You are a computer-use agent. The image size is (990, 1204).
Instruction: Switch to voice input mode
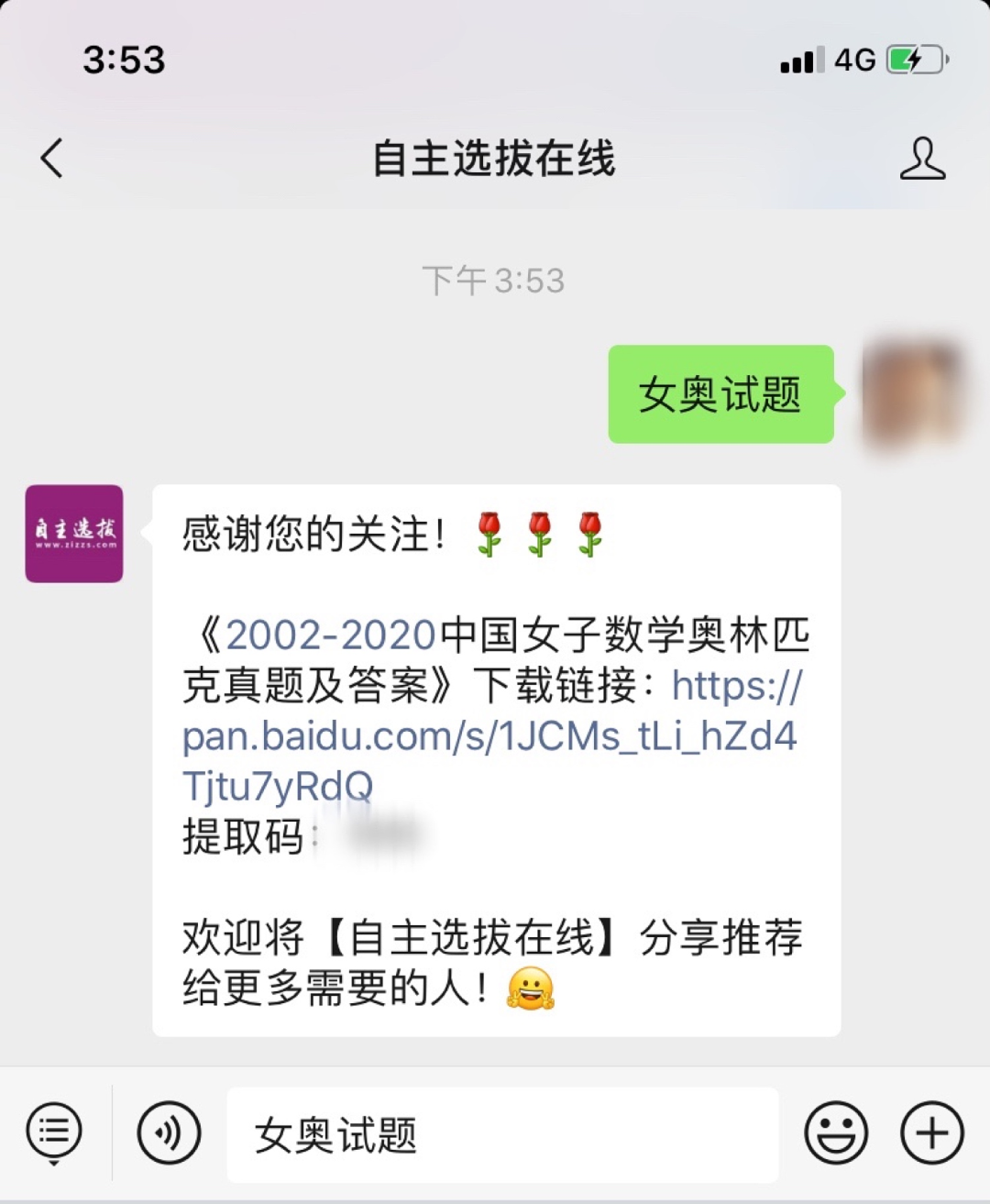169,1132
